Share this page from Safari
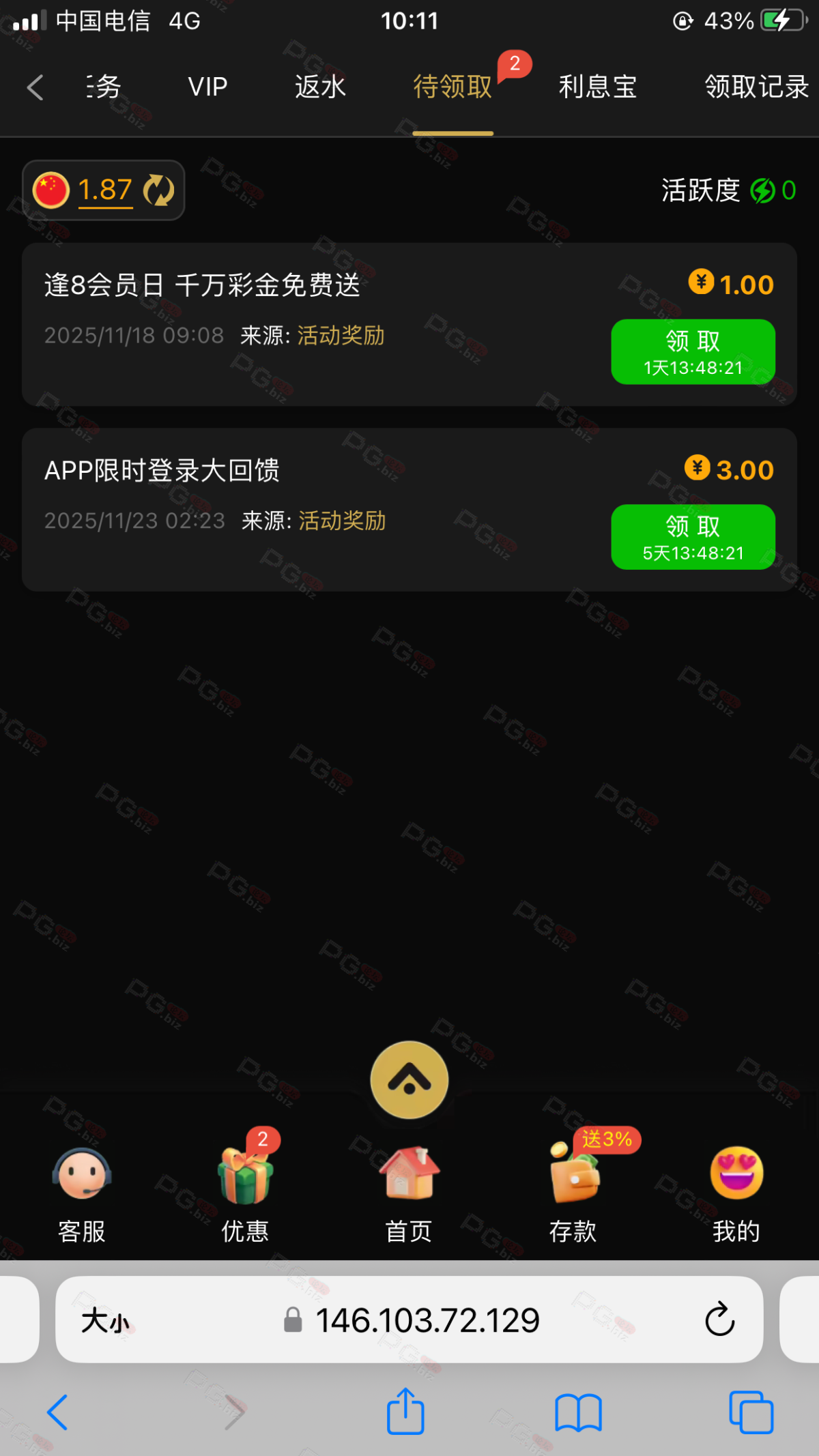This screenshot has width=819, height=1456. 405,1412
